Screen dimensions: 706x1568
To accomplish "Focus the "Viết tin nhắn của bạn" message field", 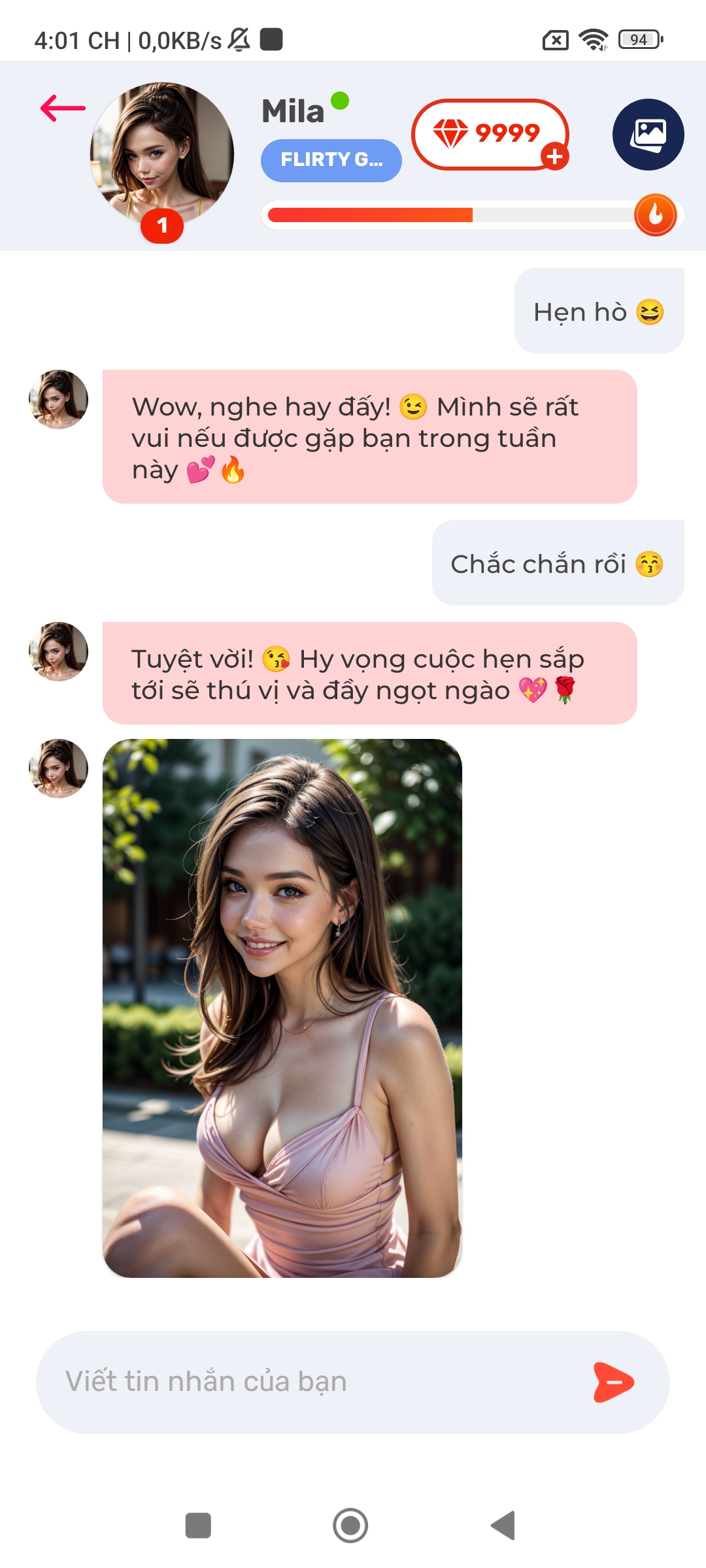I will click(x=314, y=1382).
